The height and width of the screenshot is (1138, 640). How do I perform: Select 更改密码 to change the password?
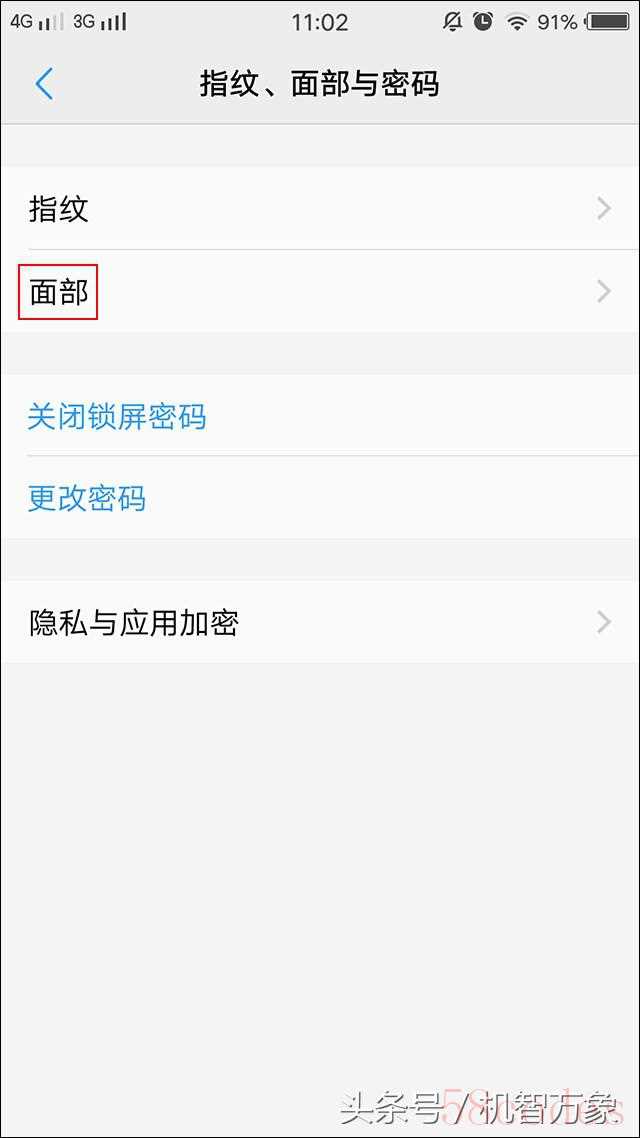tap(87, 497)
